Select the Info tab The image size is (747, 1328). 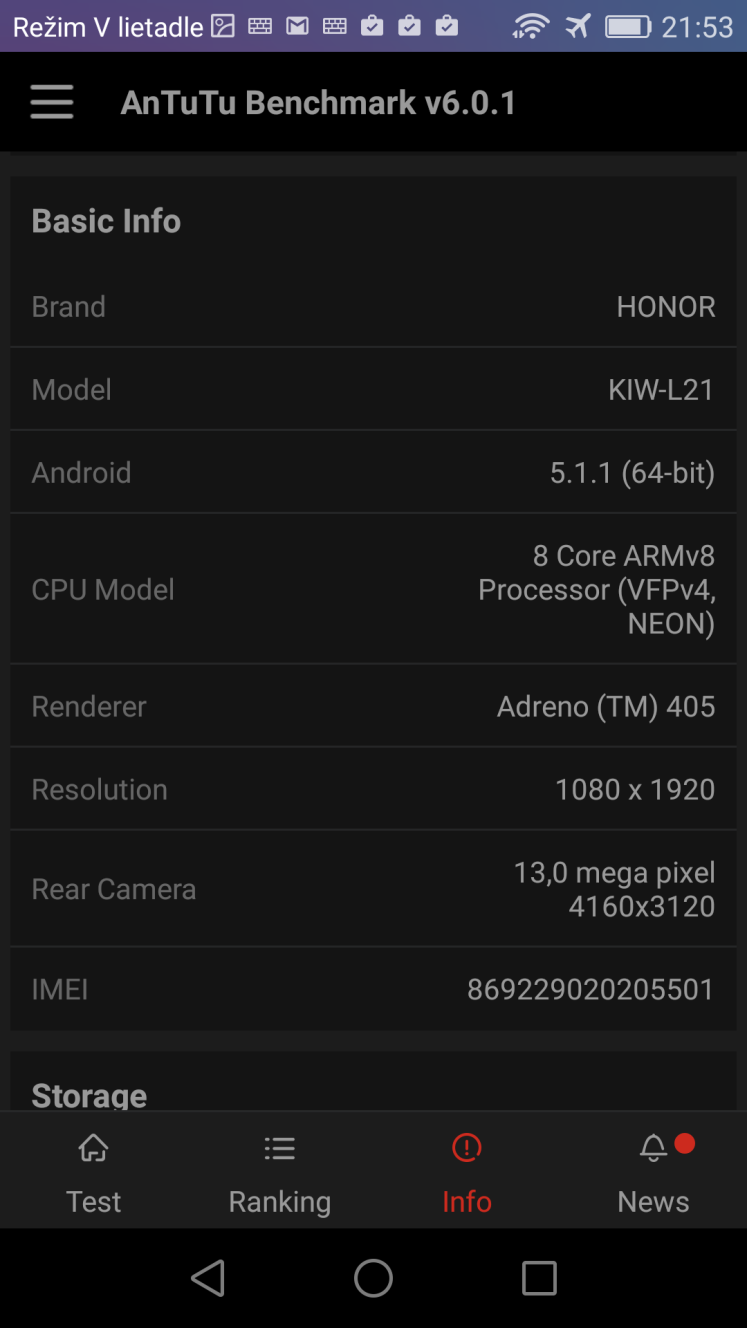(467, 1171)
